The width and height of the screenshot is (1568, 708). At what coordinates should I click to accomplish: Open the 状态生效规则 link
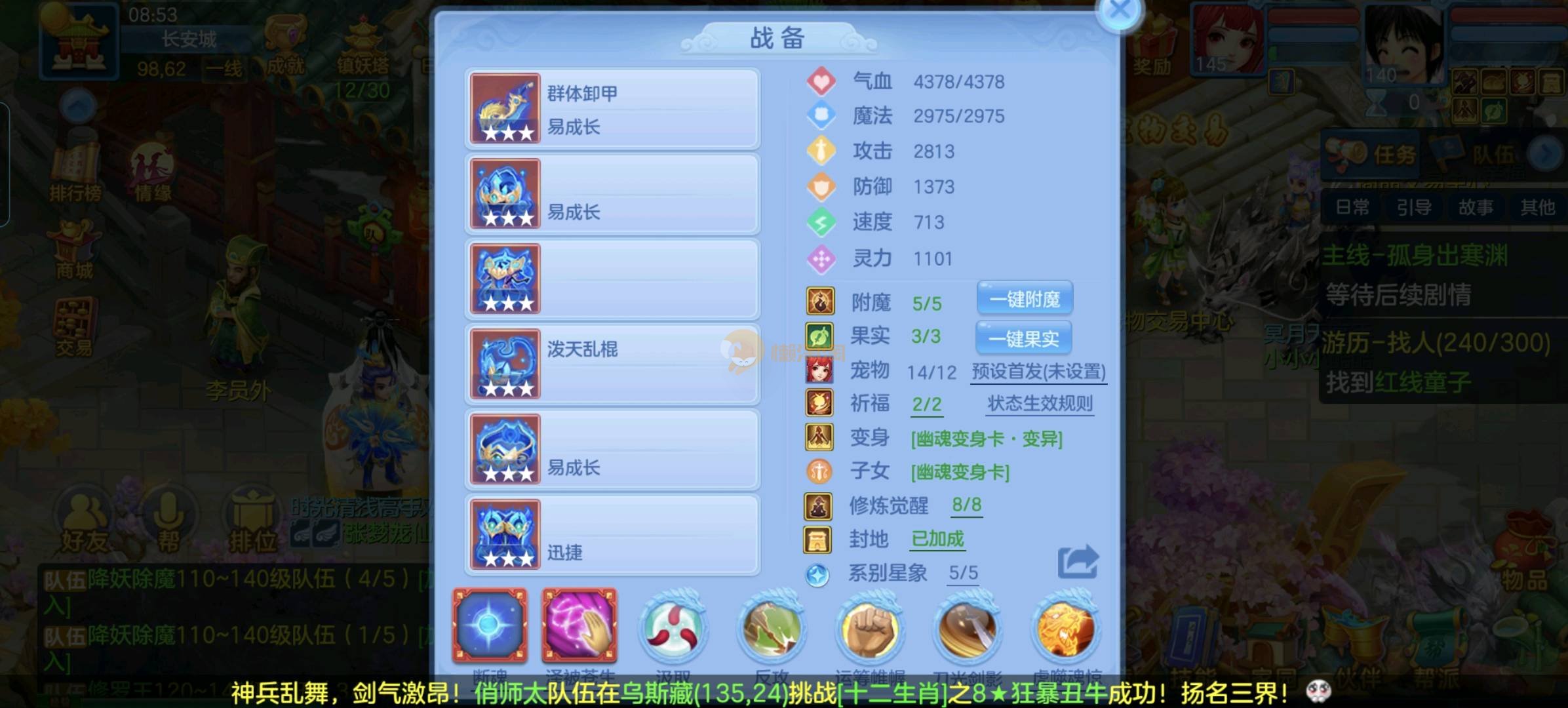click(1040, 403)
